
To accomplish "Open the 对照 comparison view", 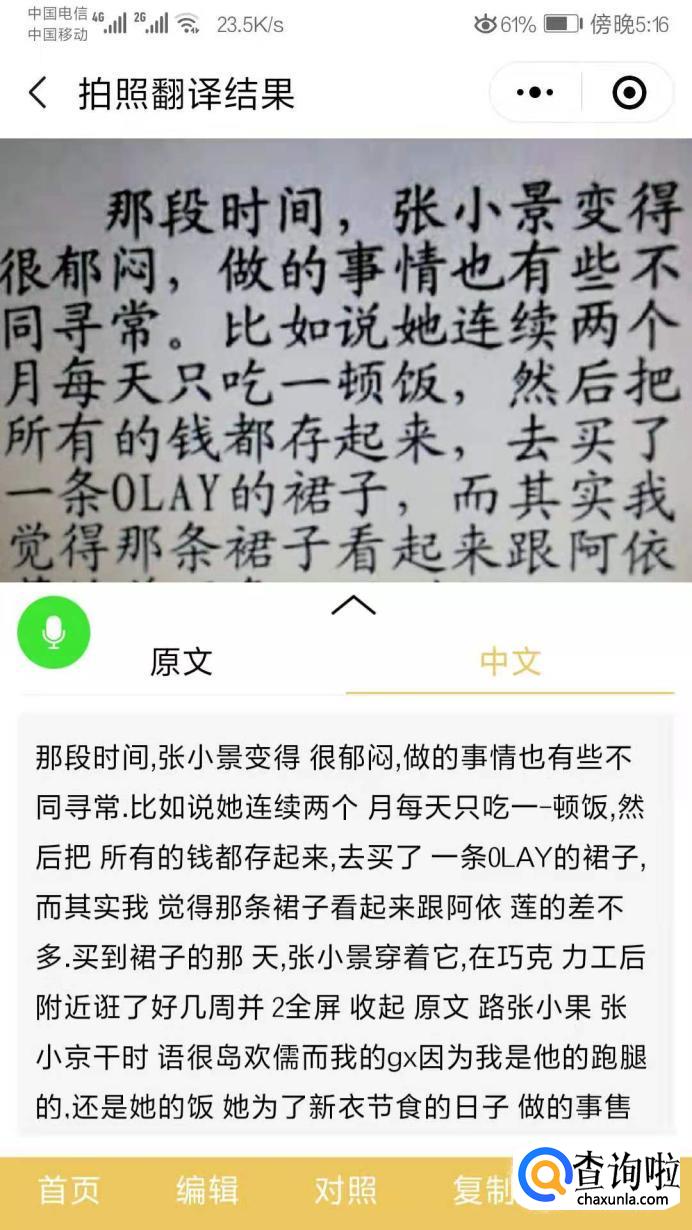I will [x=345, y=1190].
